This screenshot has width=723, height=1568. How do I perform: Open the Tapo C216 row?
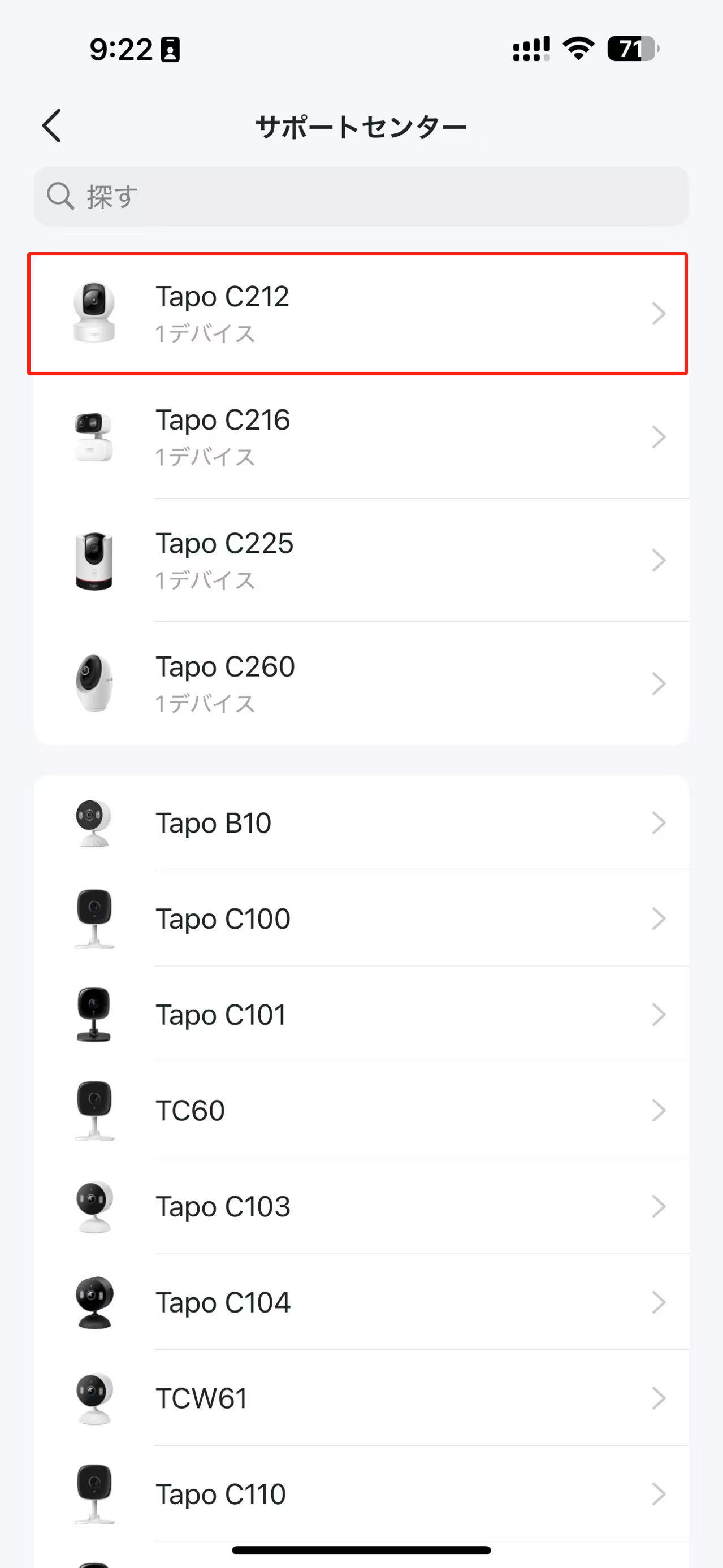tap(362, 436)
